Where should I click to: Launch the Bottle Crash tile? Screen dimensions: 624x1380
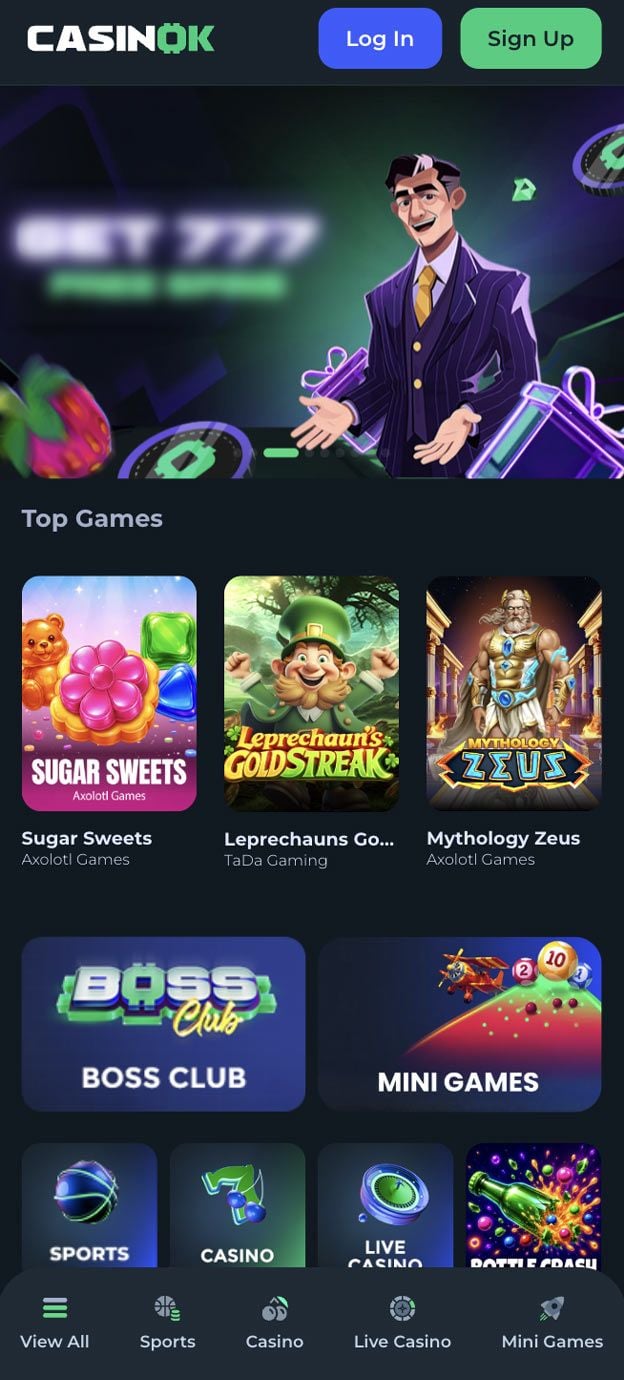point(533,1206)
